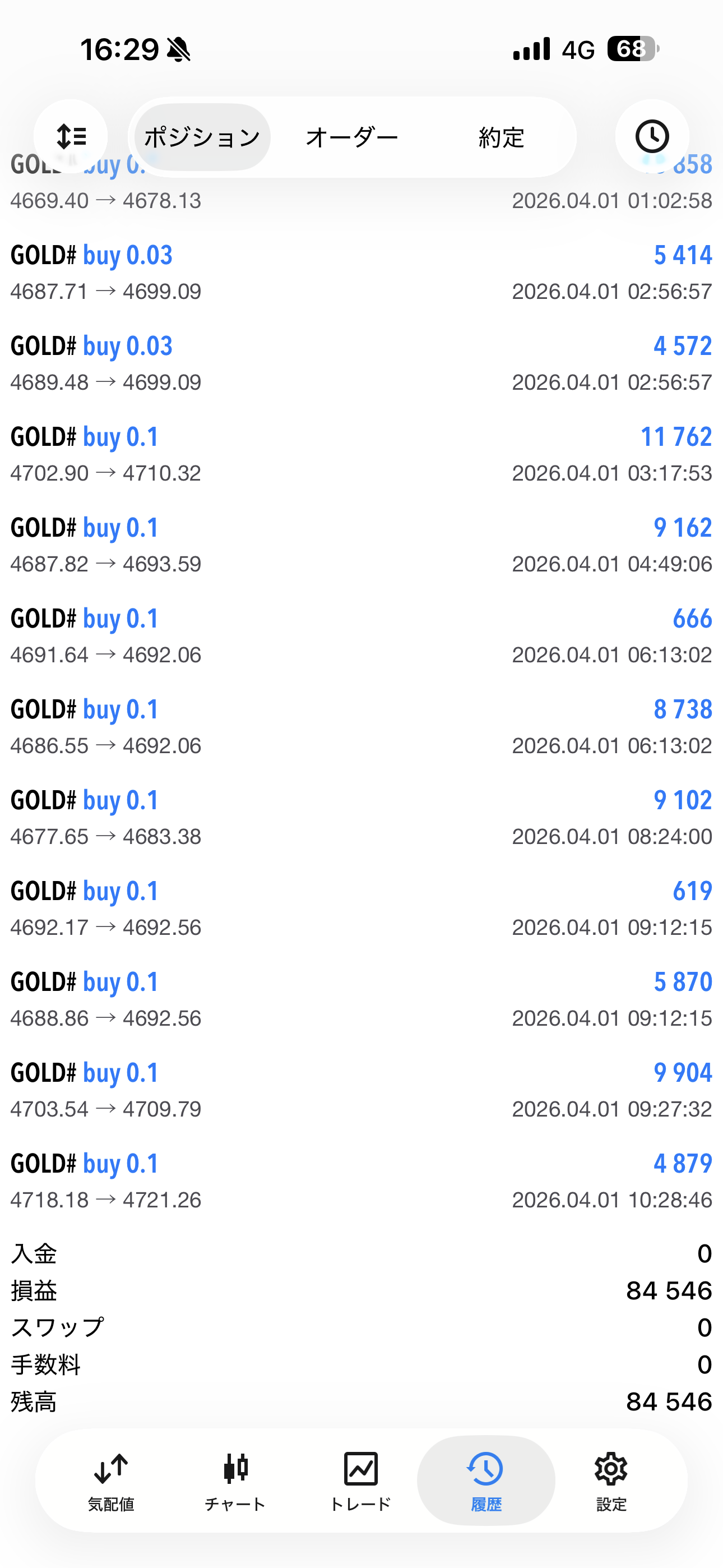The height and width of the screenshot is (1568, 723).
Task: Expand the GOLD# trade with profit 8 738
Action: [361, 727]
